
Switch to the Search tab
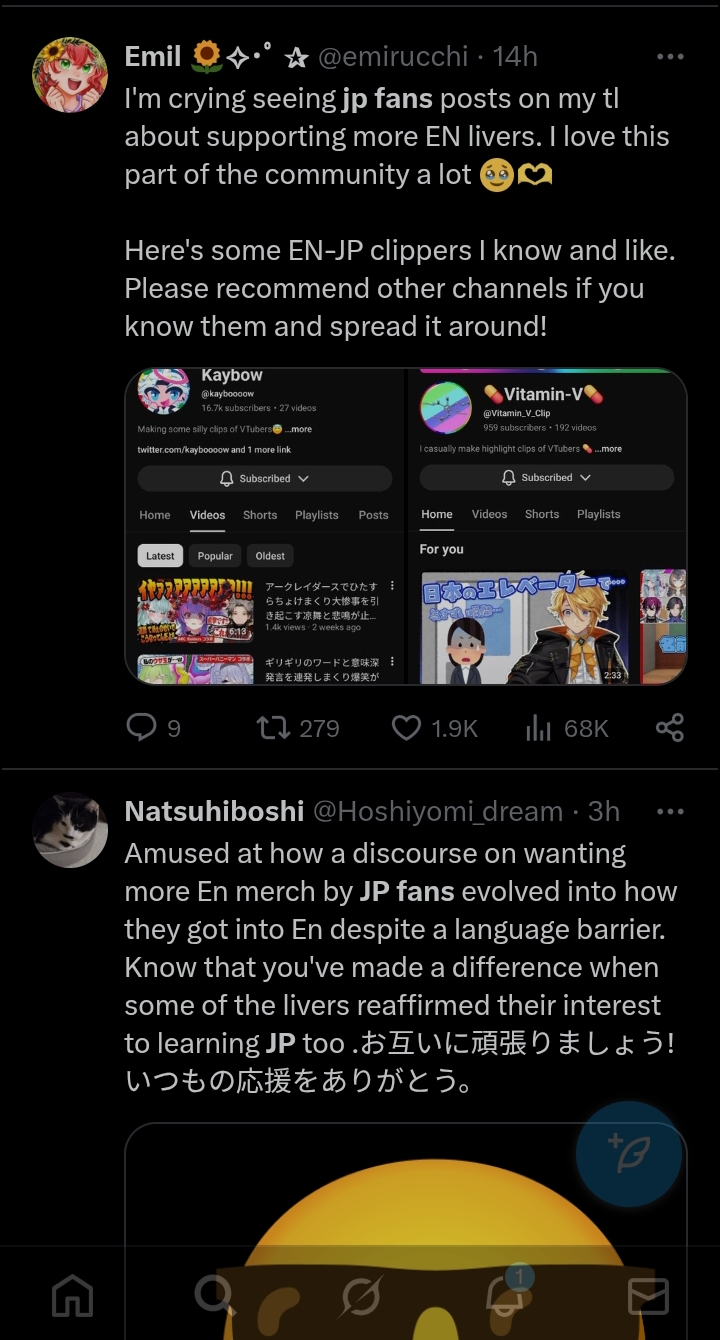(214, 1296)
